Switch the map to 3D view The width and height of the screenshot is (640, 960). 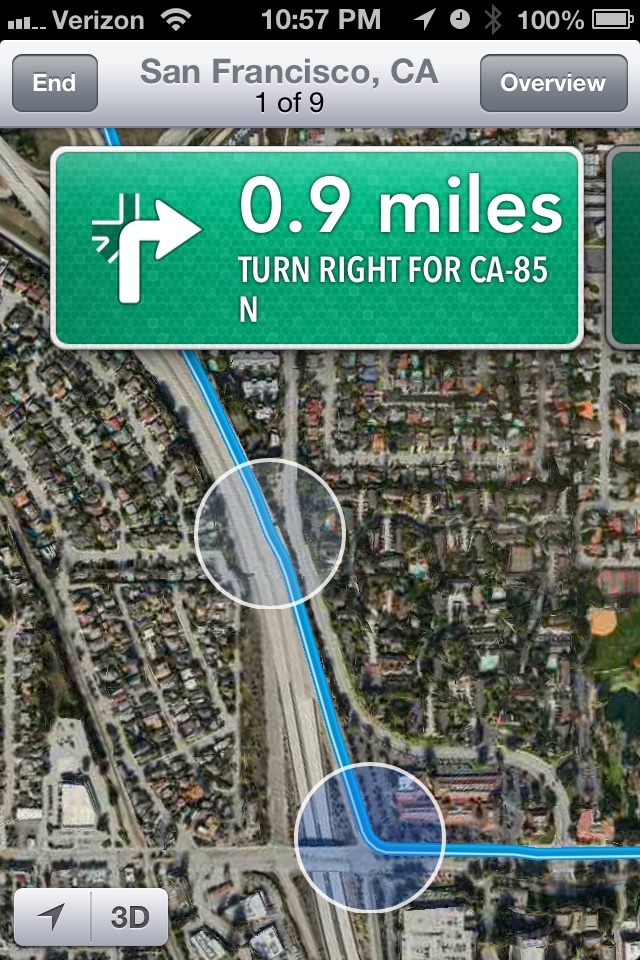tap(129, 916)
